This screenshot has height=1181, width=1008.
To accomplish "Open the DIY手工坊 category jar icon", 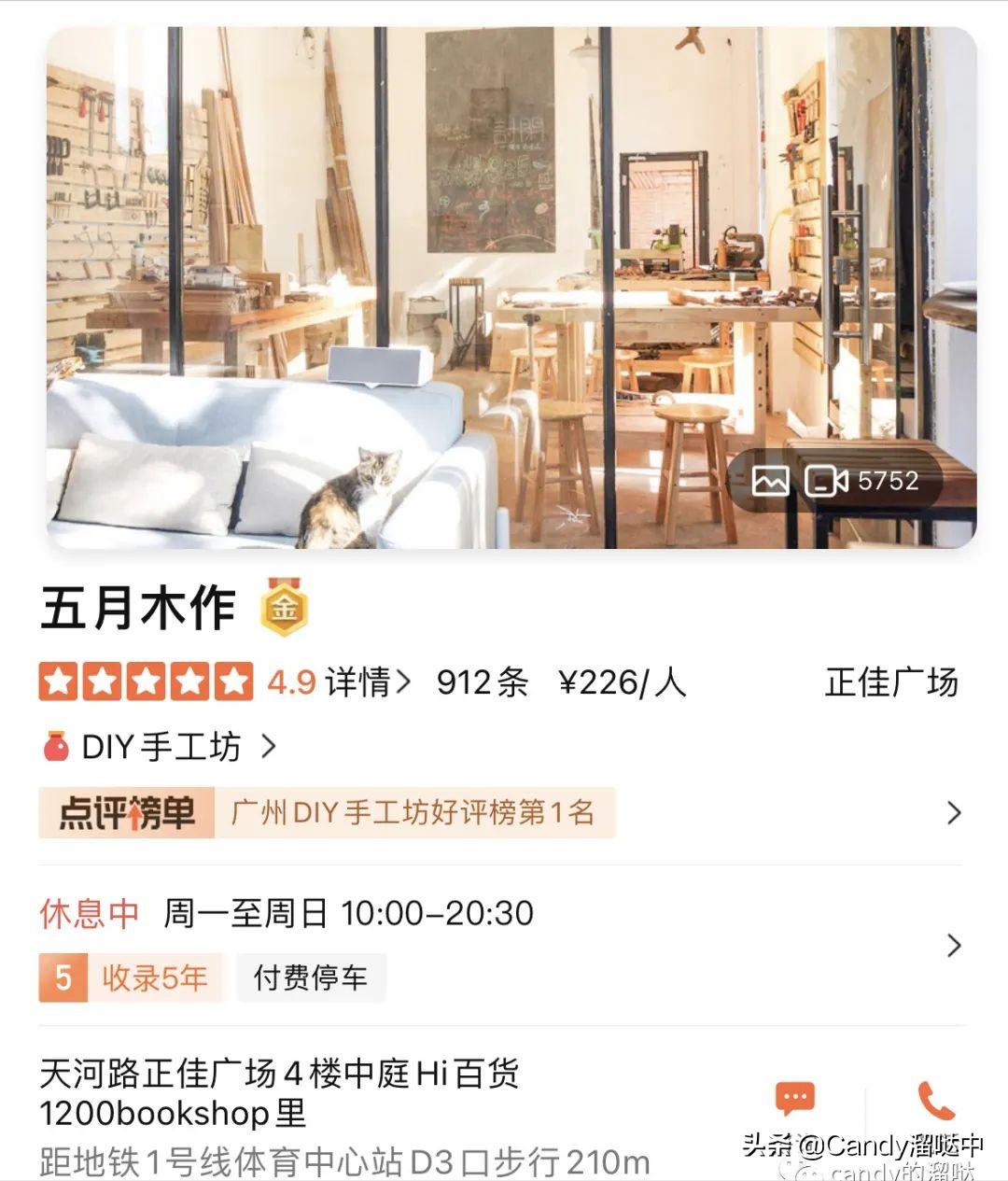I will pos(56,745).
